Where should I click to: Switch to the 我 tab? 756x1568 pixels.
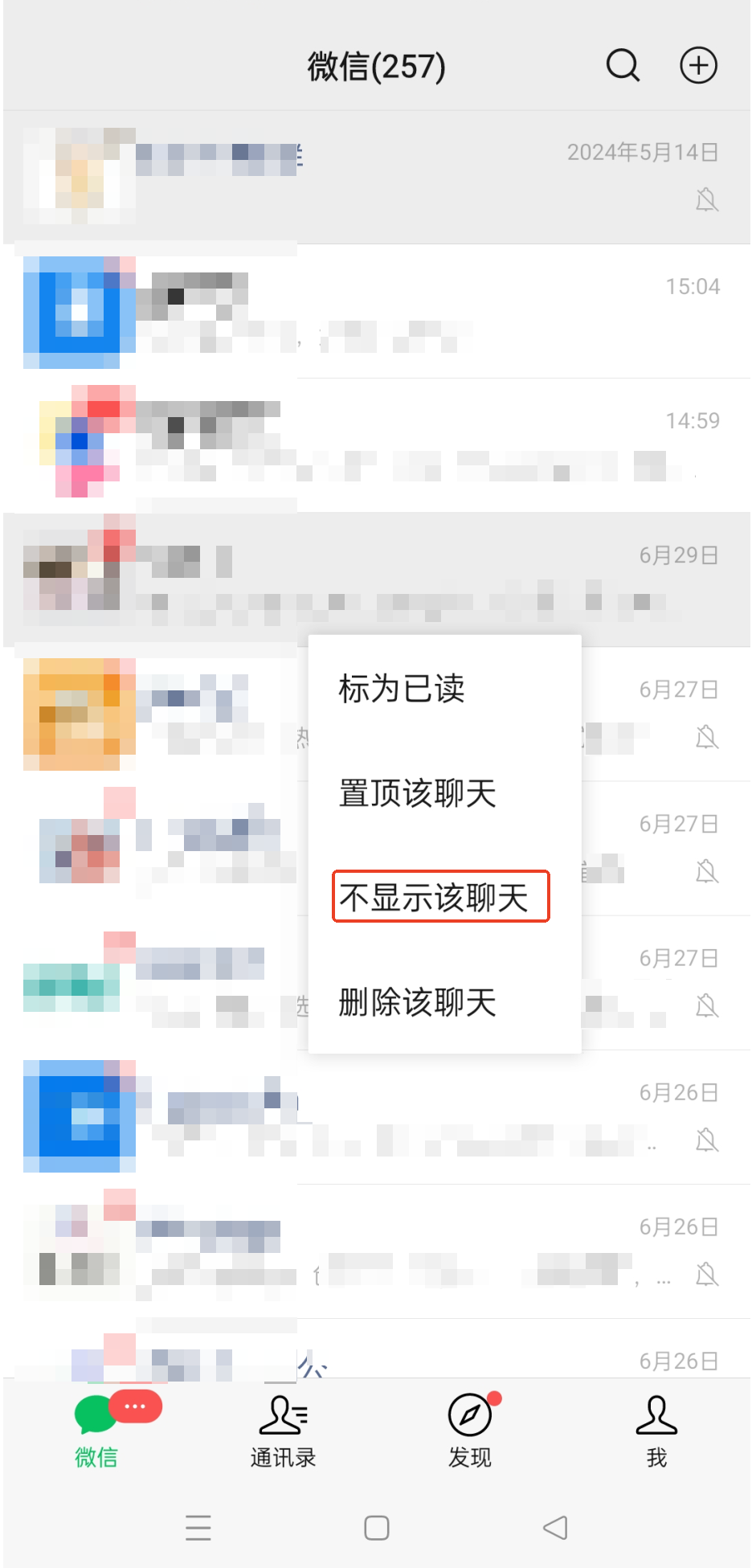pyautogui.click(x=656, y=1431)
